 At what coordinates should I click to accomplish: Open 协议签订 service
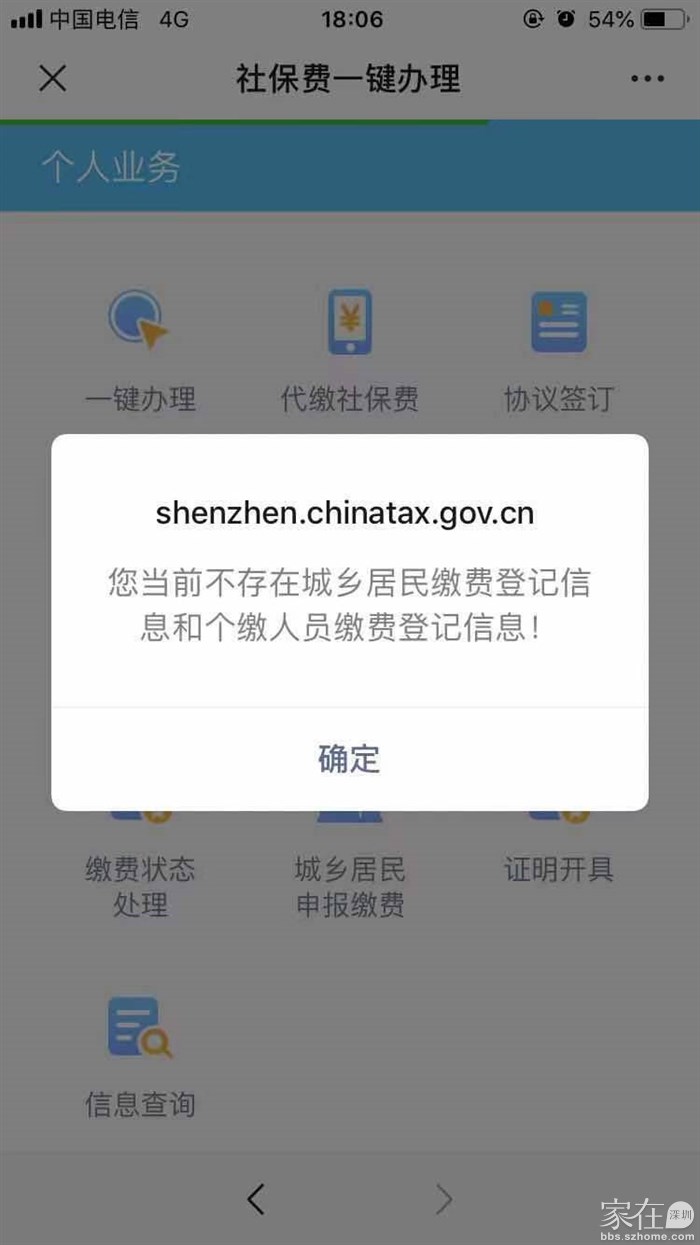(x=558, y=350)
